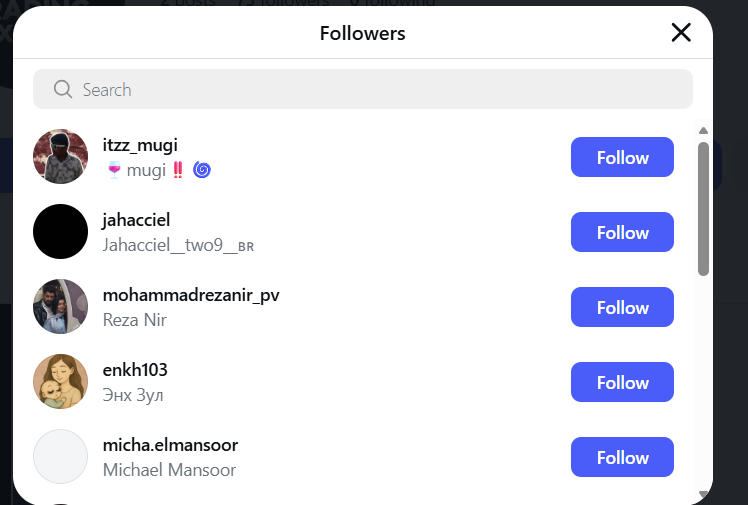
Task: Follow micha.elmansoor
Action: pos(622,458)
